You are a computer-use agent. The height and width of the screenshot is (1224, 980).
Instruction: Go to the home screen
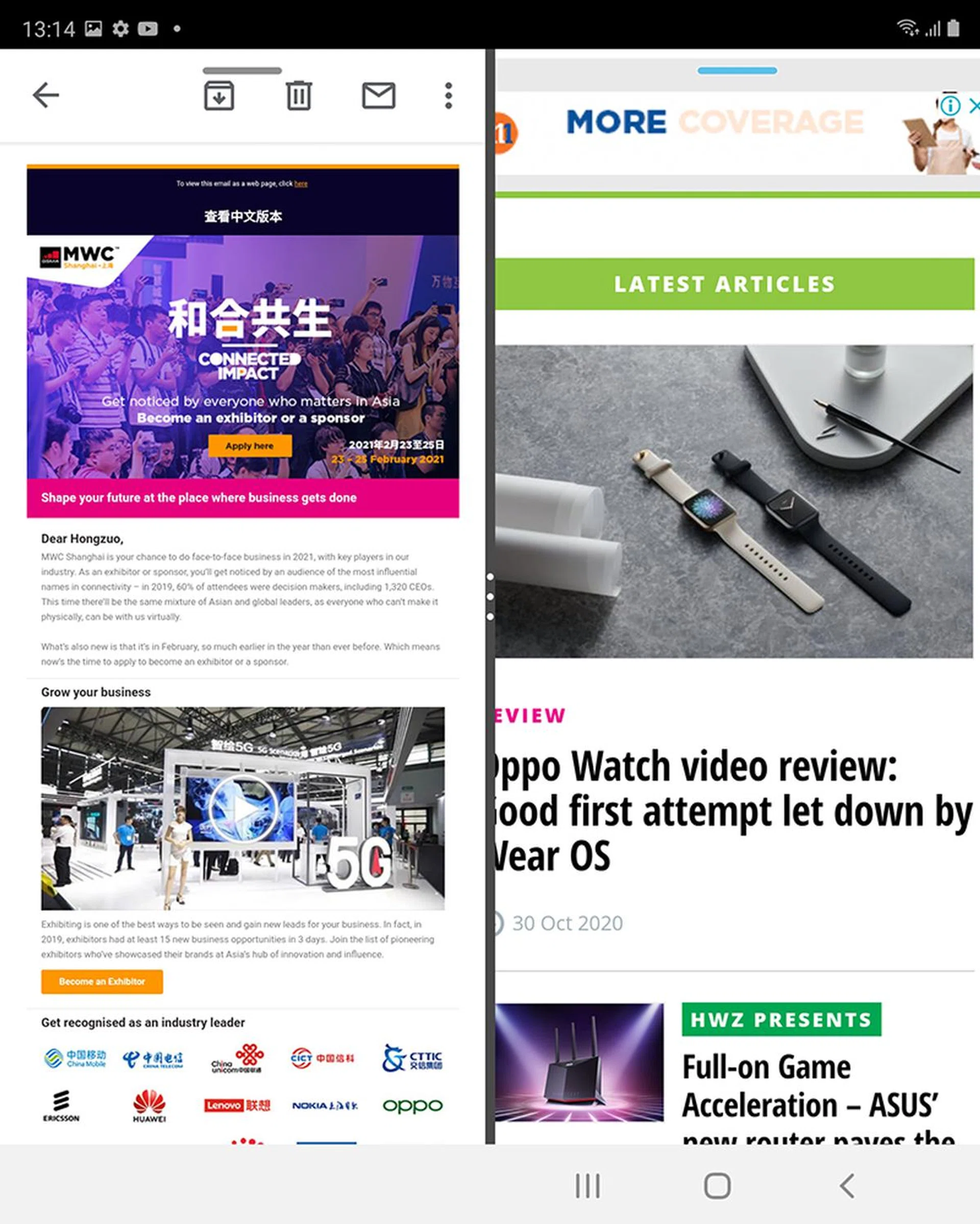[717, 1186]
